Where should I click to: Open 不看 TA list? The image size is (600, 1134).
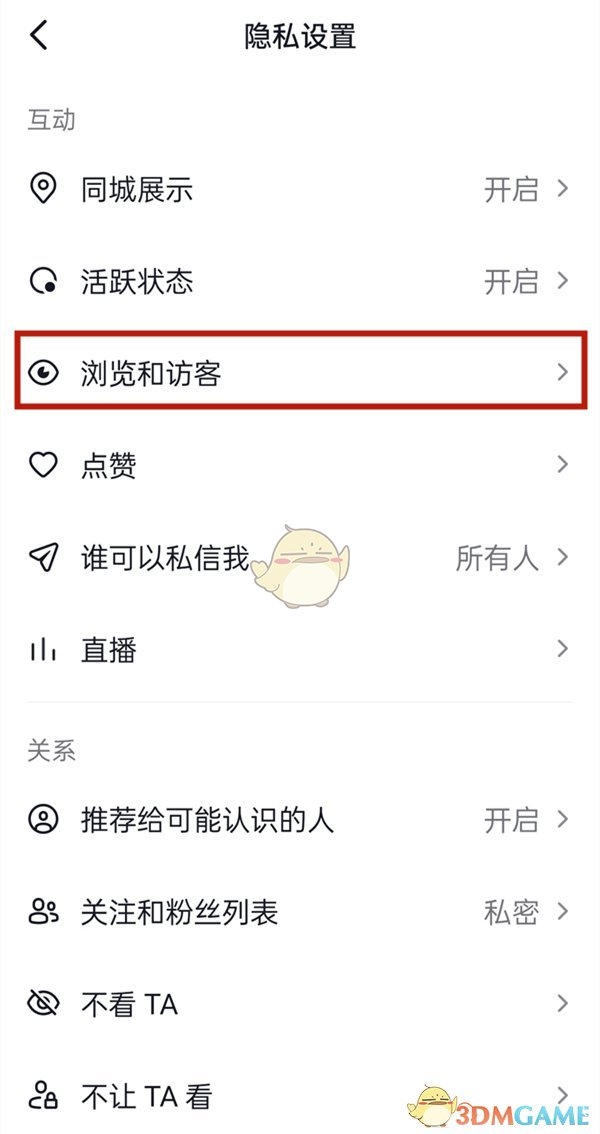pos(300,1004)
